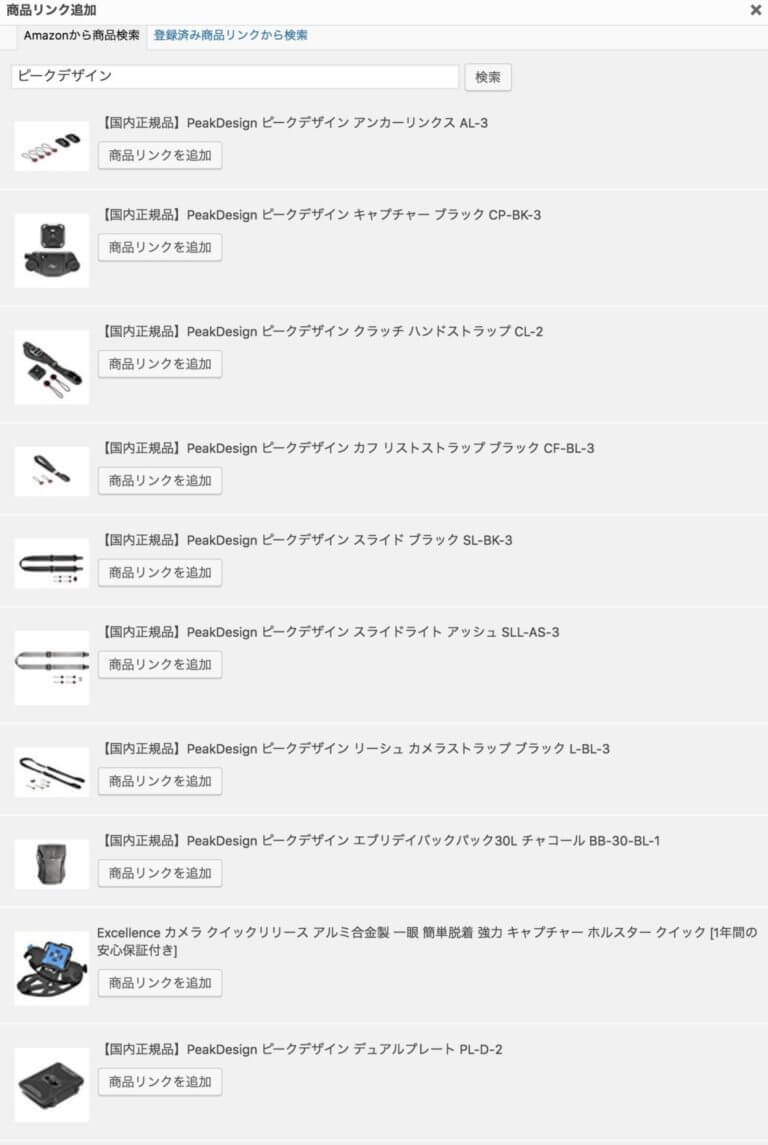Add product link for アンカーリンクス AL-3
Viewport: 768px width, 1145px height.
pyautogui.click(x=160, y=156)
